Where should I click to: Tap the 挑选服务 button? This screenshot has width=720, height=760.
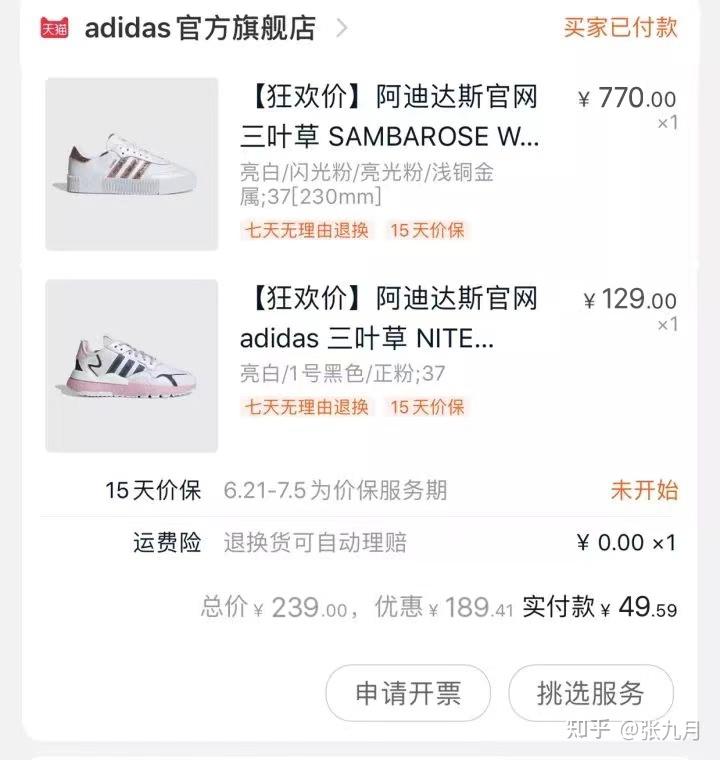tap(590, 693)
